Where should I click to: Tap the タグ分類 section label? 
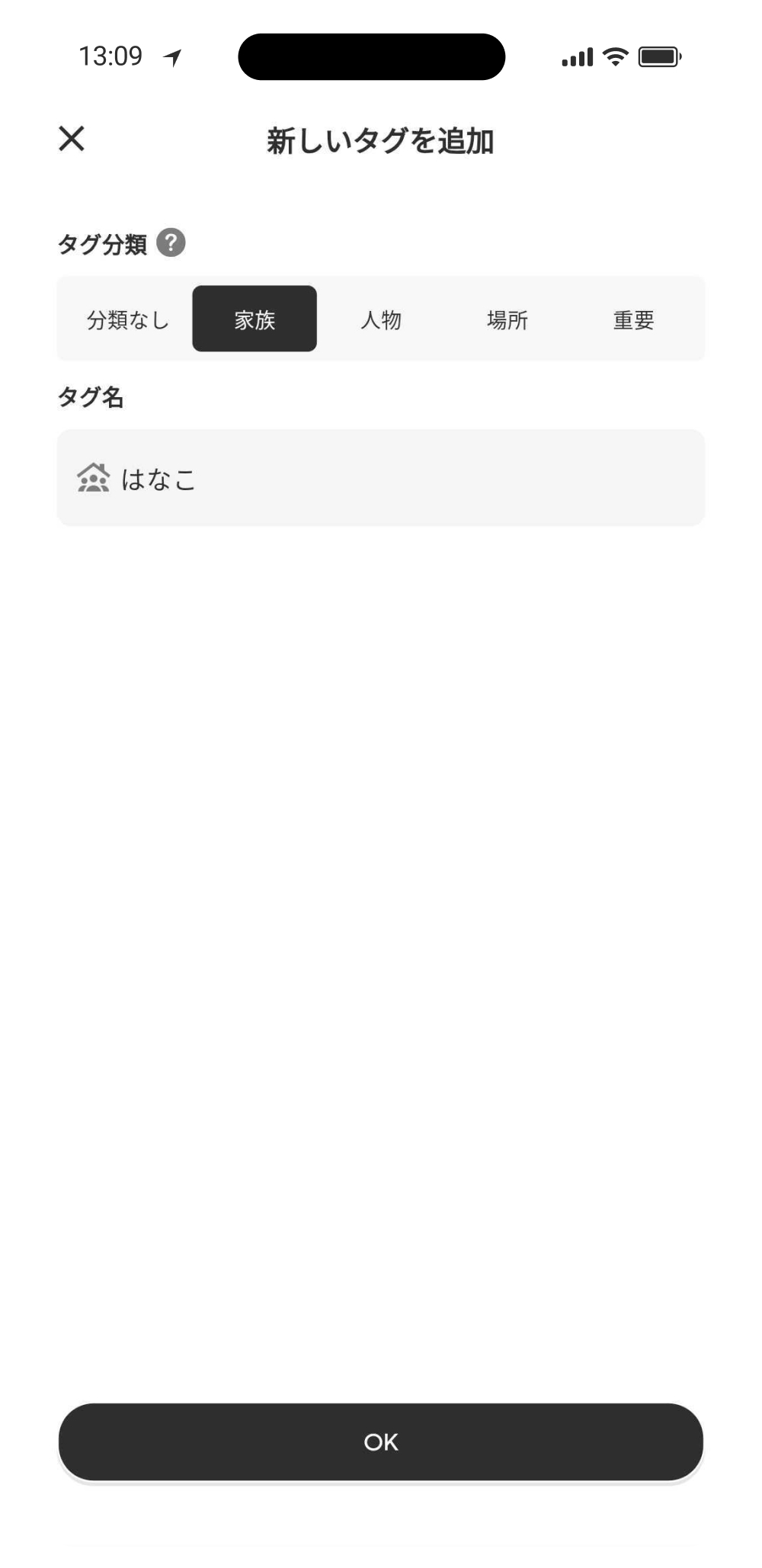click(102, 244)
